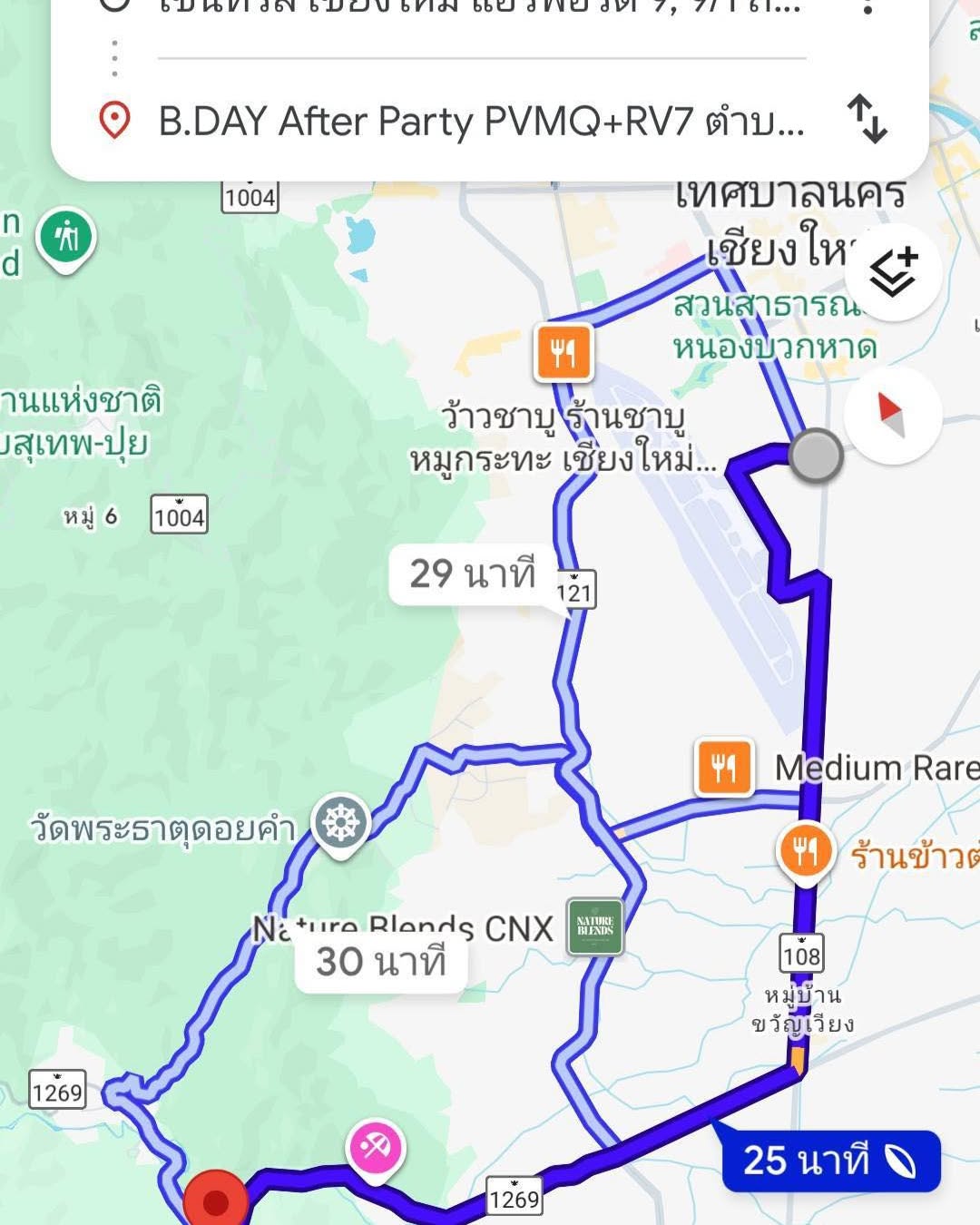
Task: Select the 29 นาที alternate route
Action: pos(472,574)
